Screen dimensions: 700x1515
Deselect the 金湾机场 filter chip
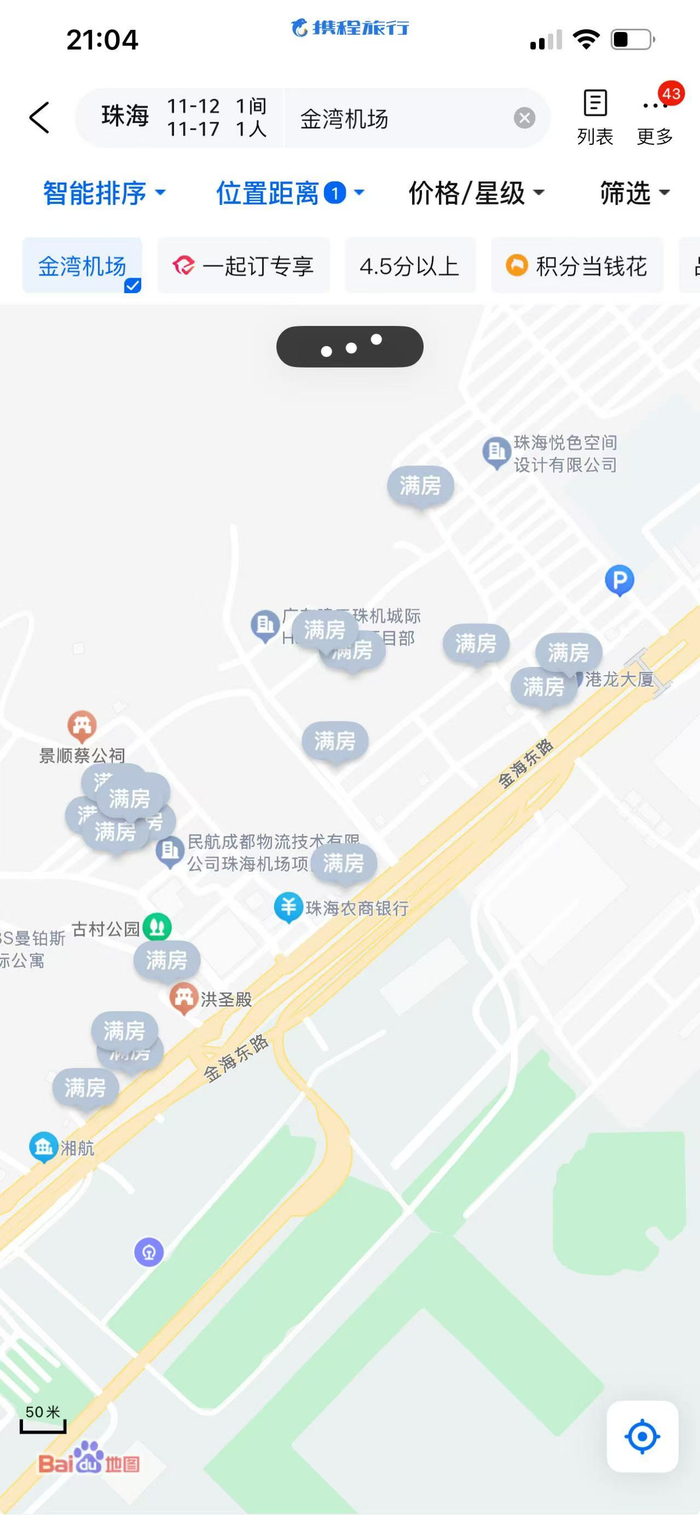(82, 266)
